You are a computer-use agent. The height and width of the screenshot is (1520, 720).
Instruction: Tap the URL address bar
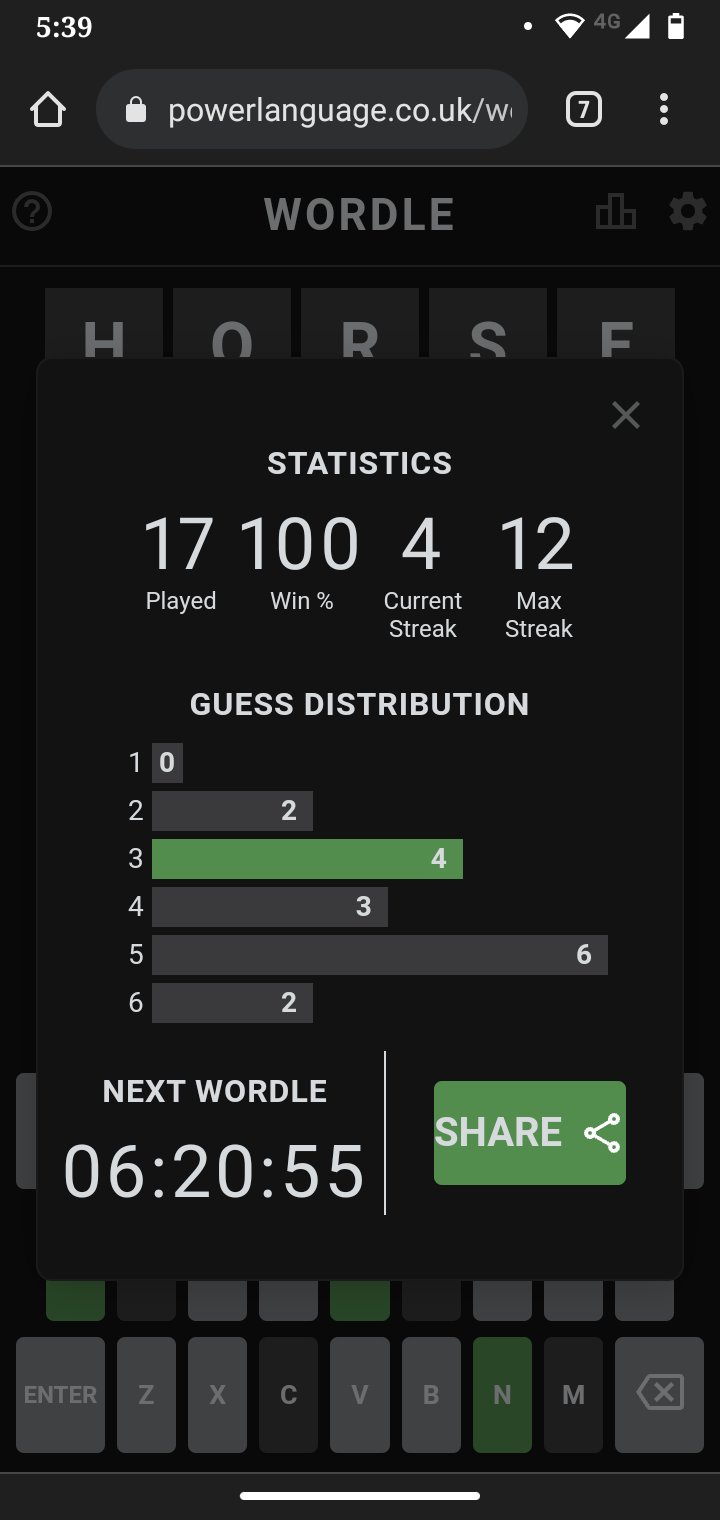(x=312, y=110)
